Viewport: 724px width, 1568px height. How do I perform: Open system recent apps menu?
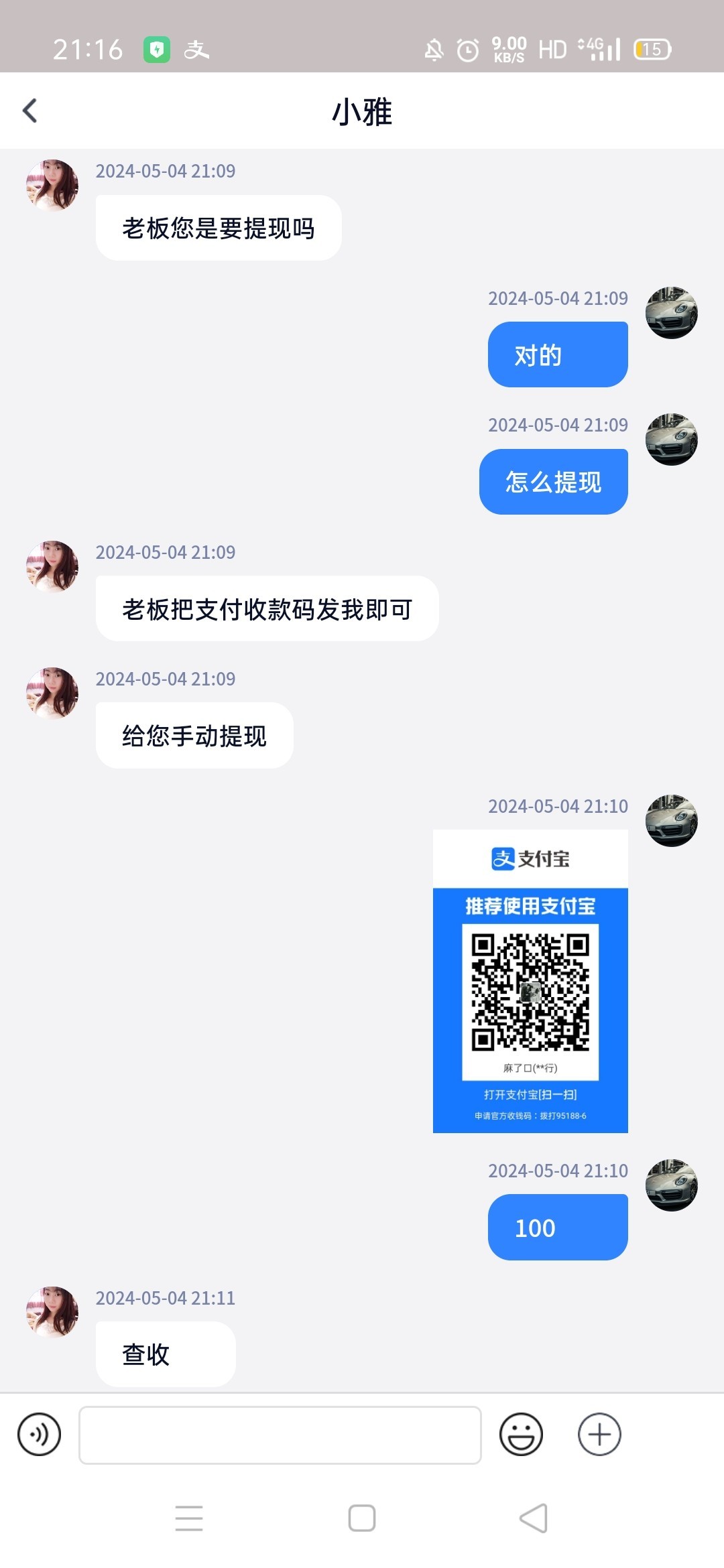pos(189,1518)
